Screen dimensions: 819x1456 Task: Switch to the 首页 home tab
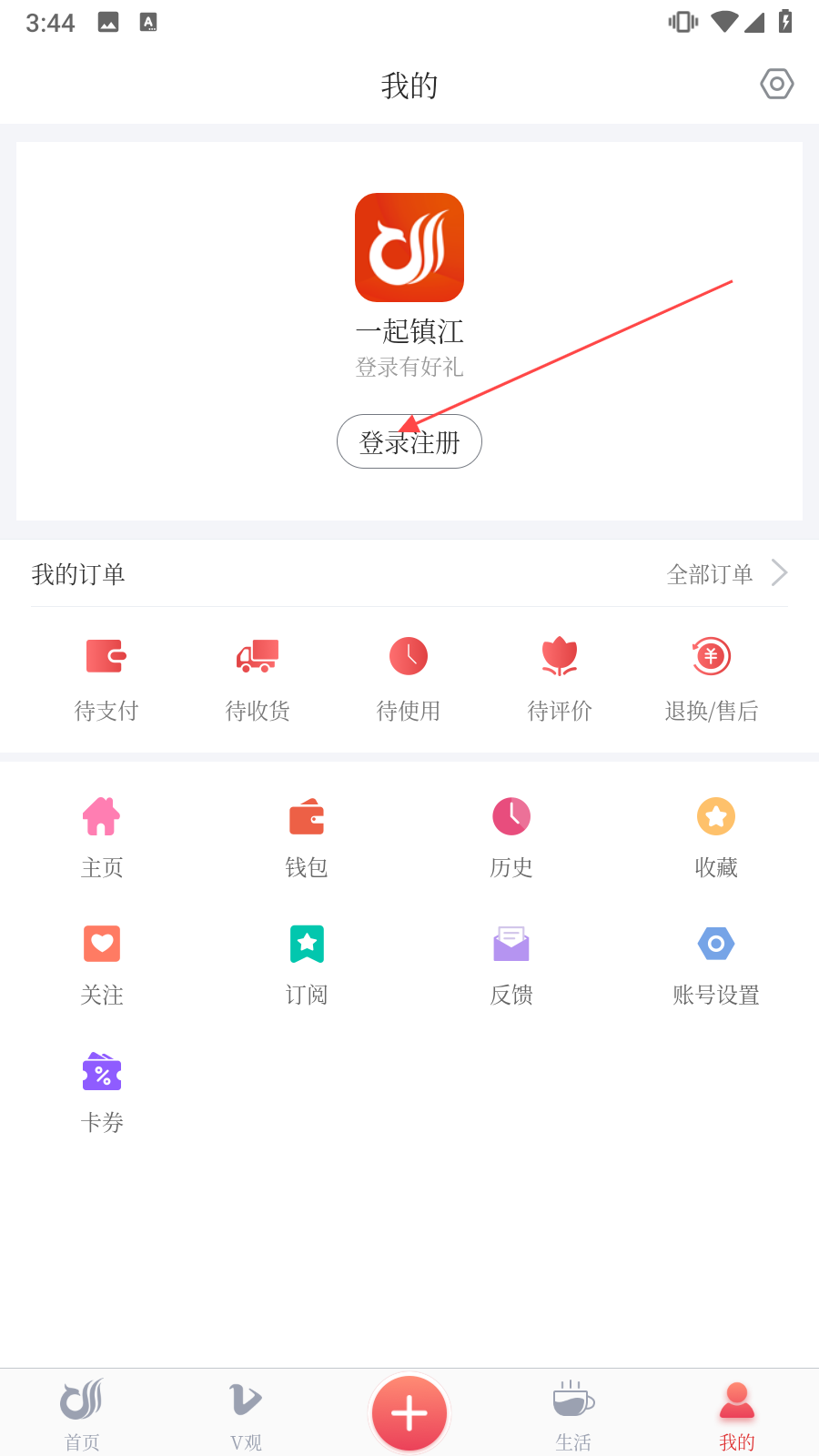(x=82, y=1413)
